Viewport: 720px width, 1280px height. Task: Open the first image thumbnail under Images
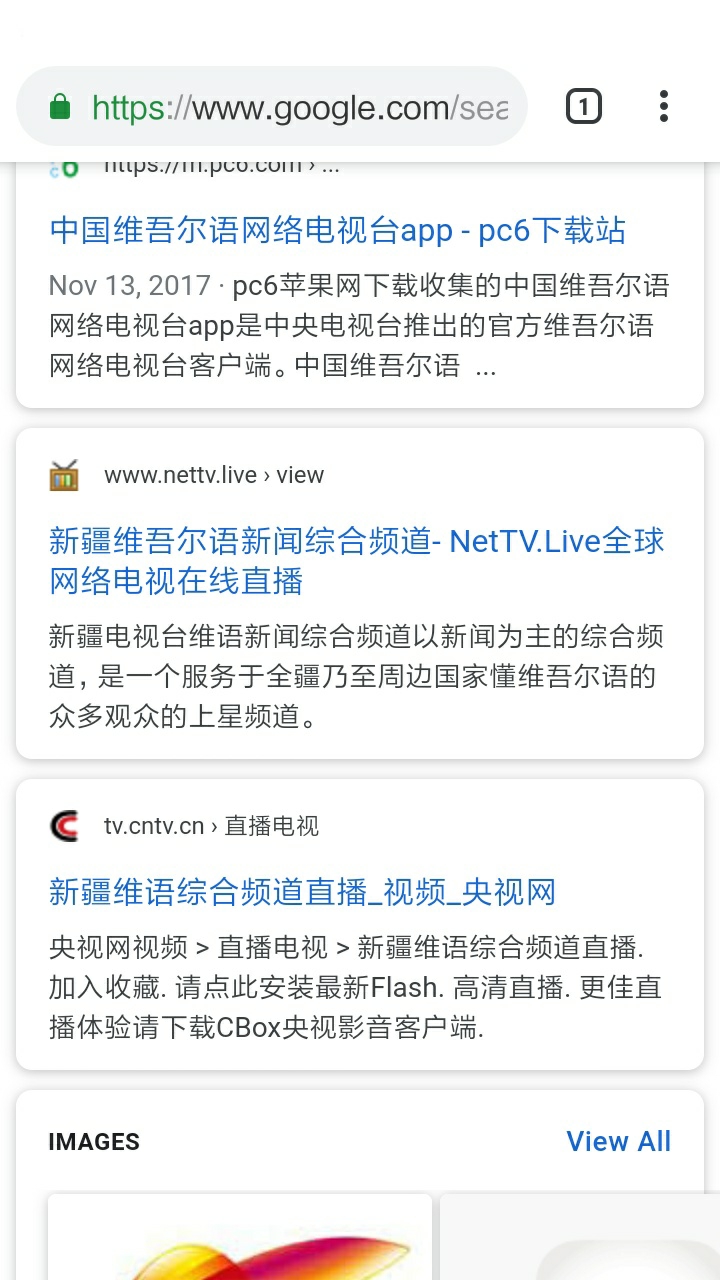[240, 1238]
